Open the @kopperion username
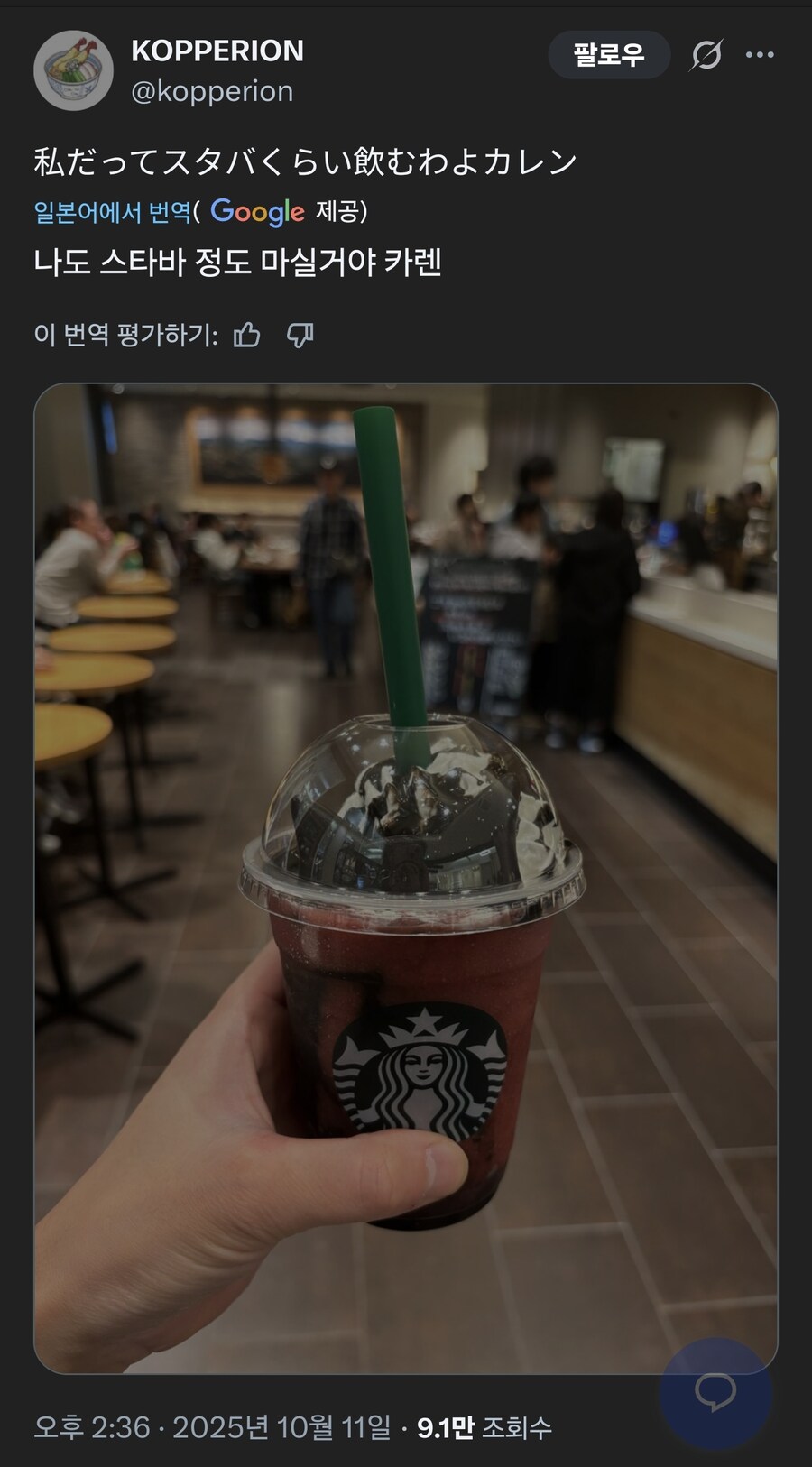812x1467 pixels. 212,91
